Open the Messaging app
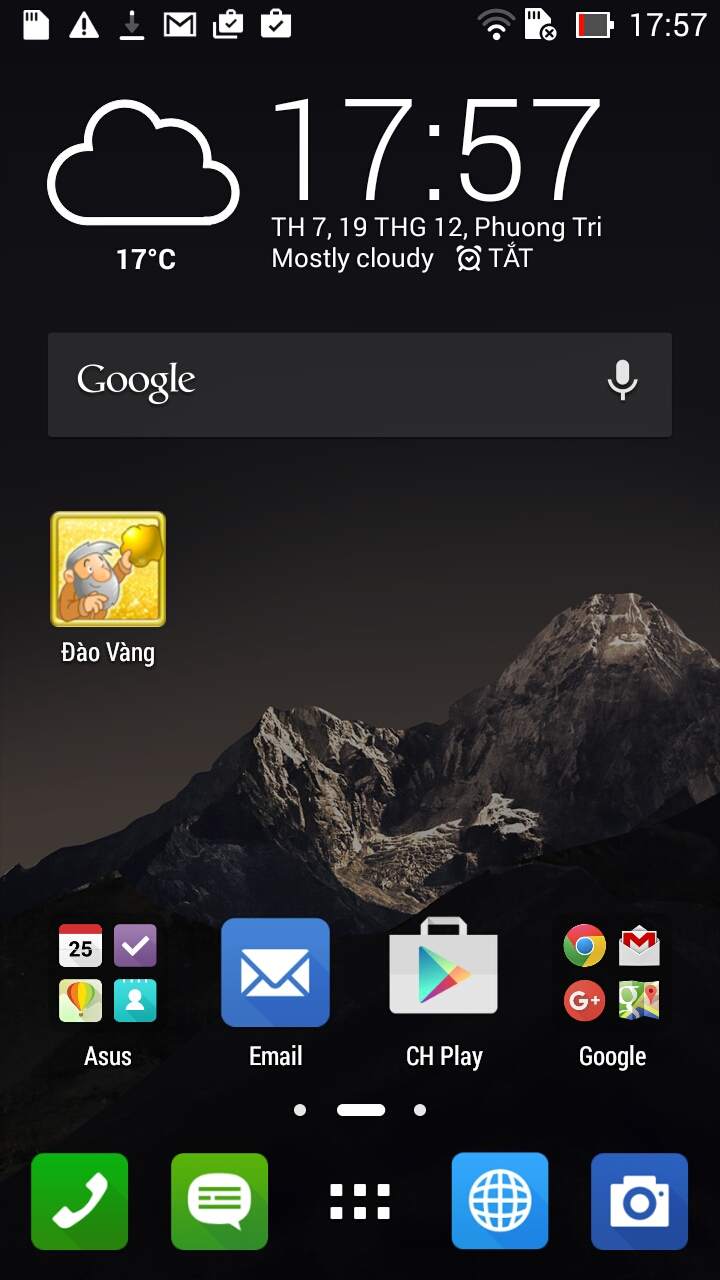The width and height of the screenshot is (720, 1280). (219, 1201)
